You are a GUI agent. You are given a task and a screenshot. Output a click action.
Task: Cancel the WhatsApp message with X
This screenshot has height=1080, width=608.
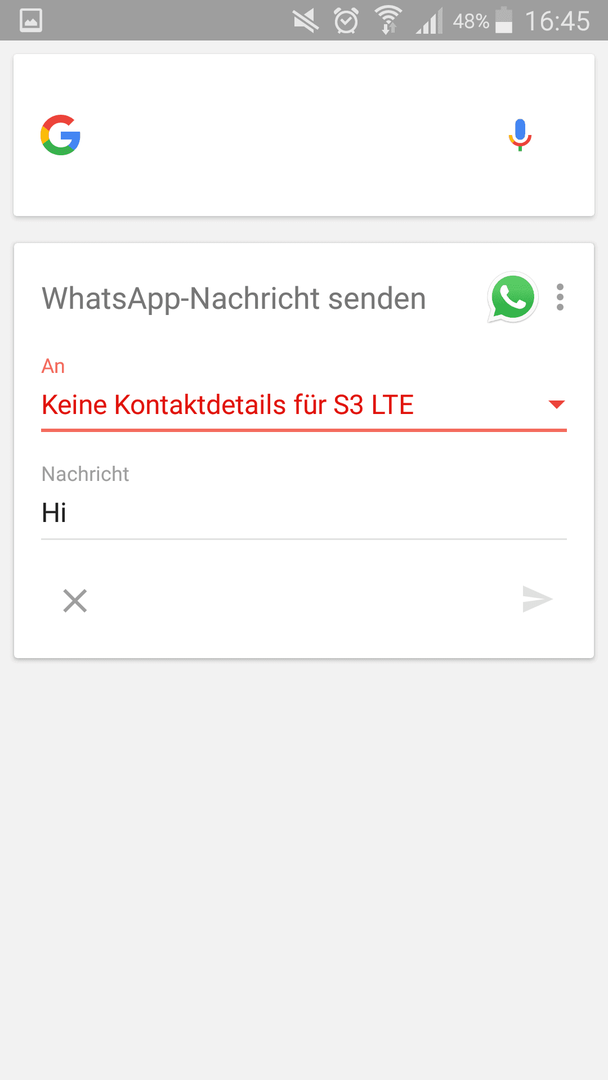tap(74, 601)
